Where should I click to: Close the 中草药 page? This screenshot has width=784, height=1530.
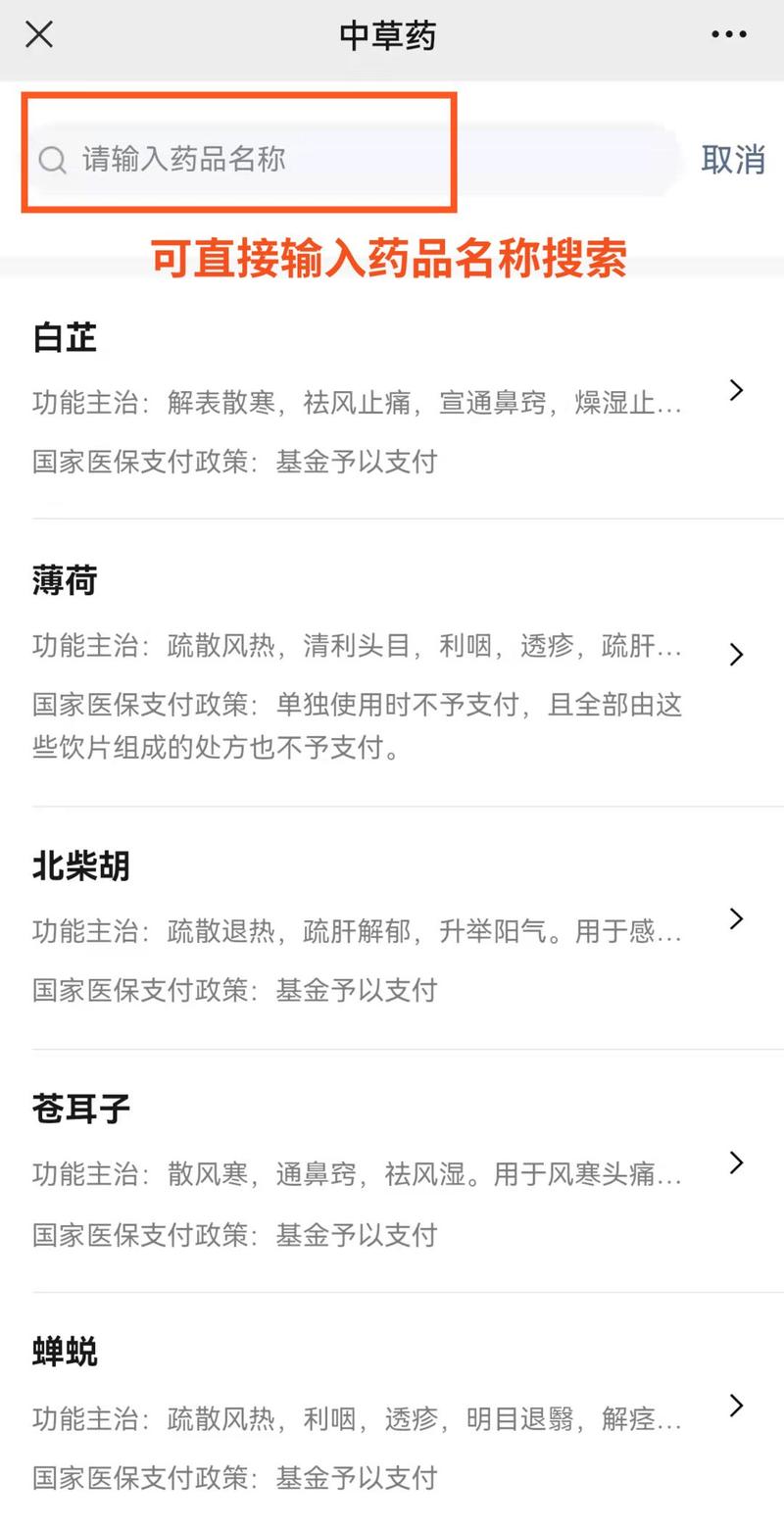coord(38,35)
